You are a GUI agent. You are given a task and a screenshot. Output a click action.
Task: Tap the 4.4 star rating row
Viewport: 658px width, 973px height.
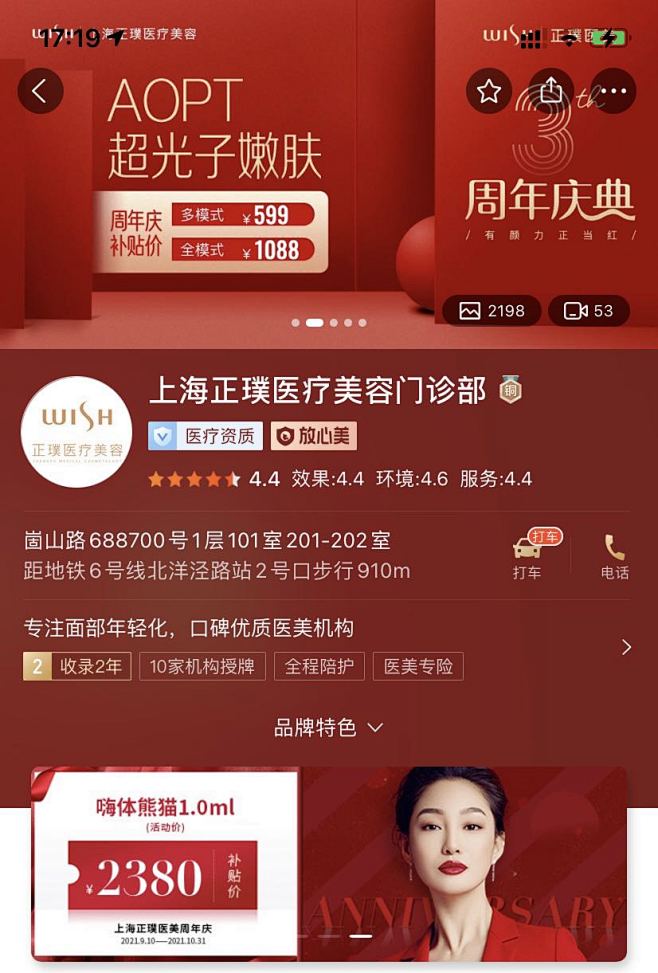click(340, 479)
